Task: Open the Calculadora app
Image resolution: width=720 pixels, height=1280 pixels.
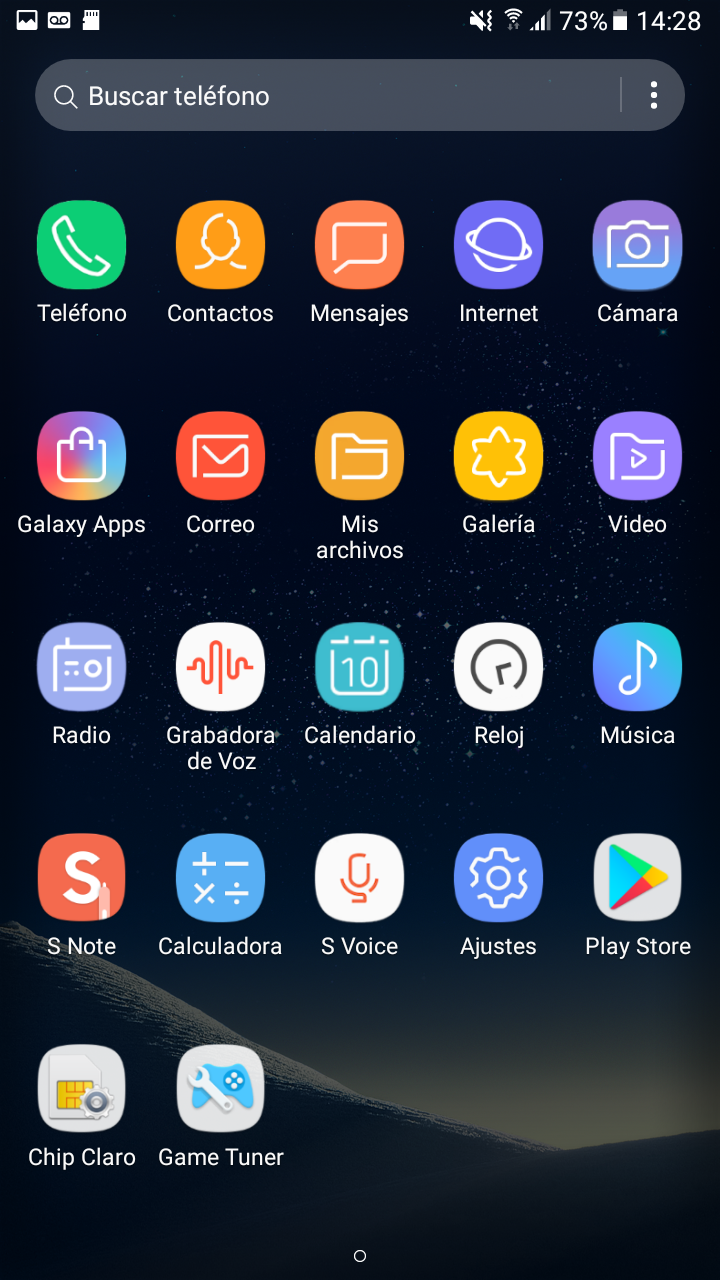Action: point(220,878)
